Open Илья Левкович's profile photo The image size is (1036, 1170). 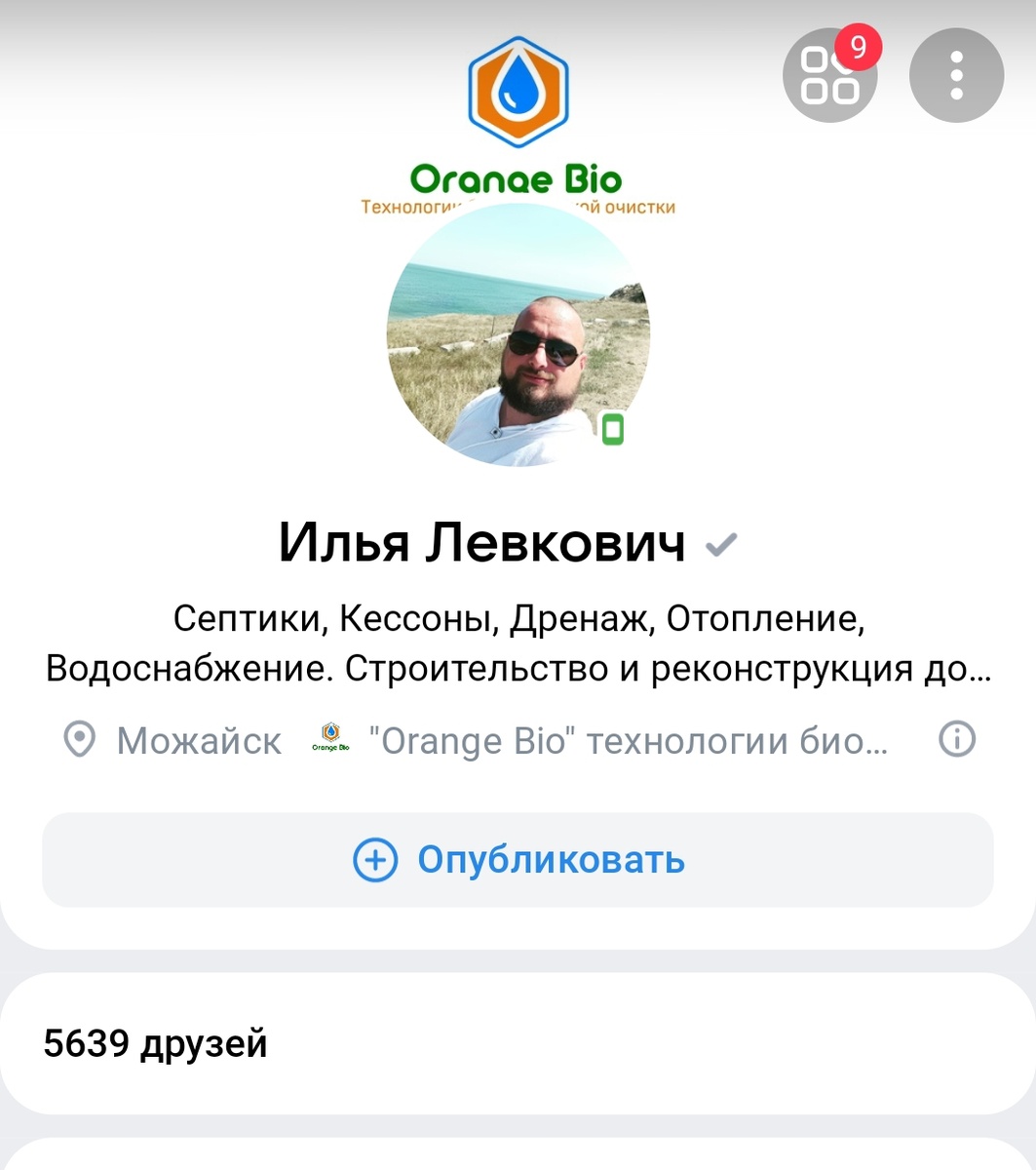click(518, 335)
